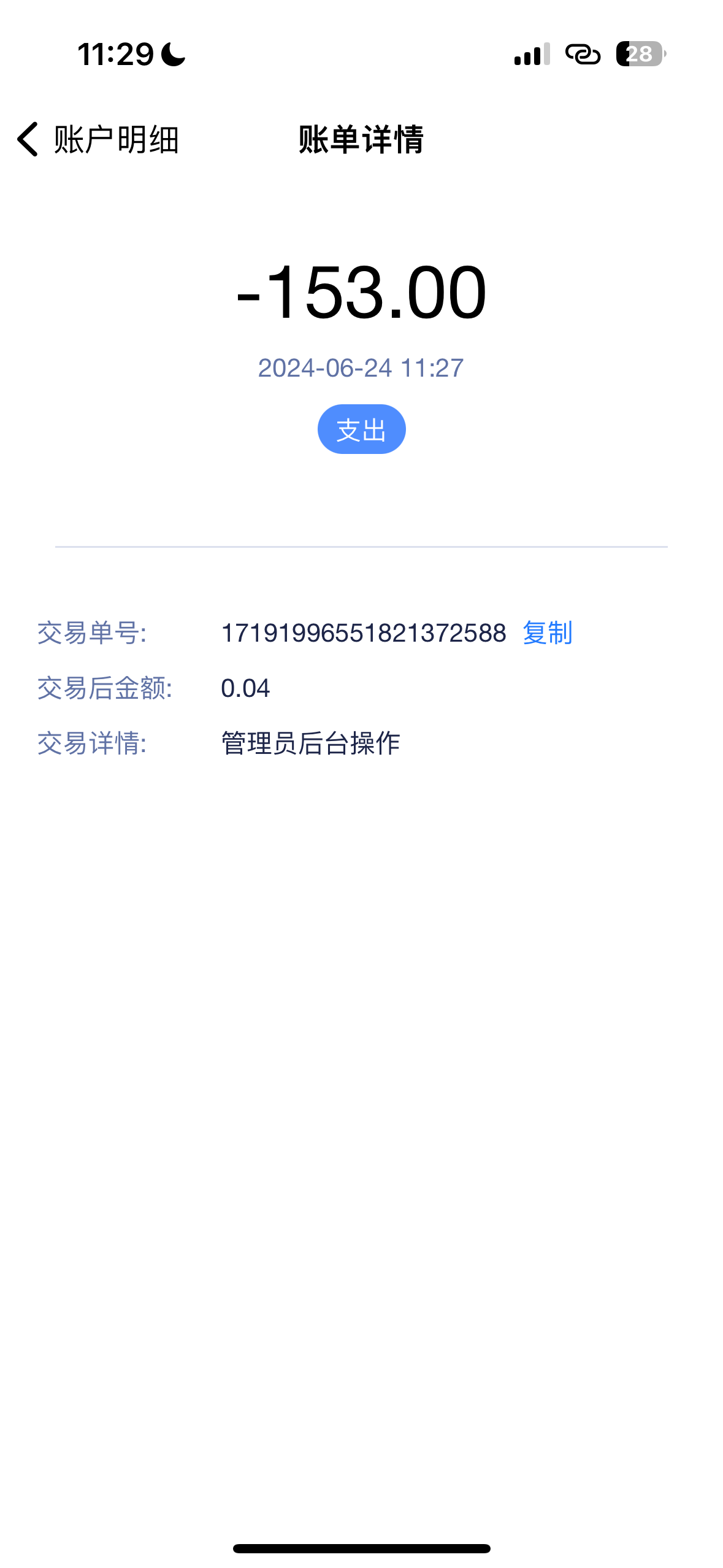Click the 复制 copy link
Screen dimensions: 723x1568
[548, 635]
